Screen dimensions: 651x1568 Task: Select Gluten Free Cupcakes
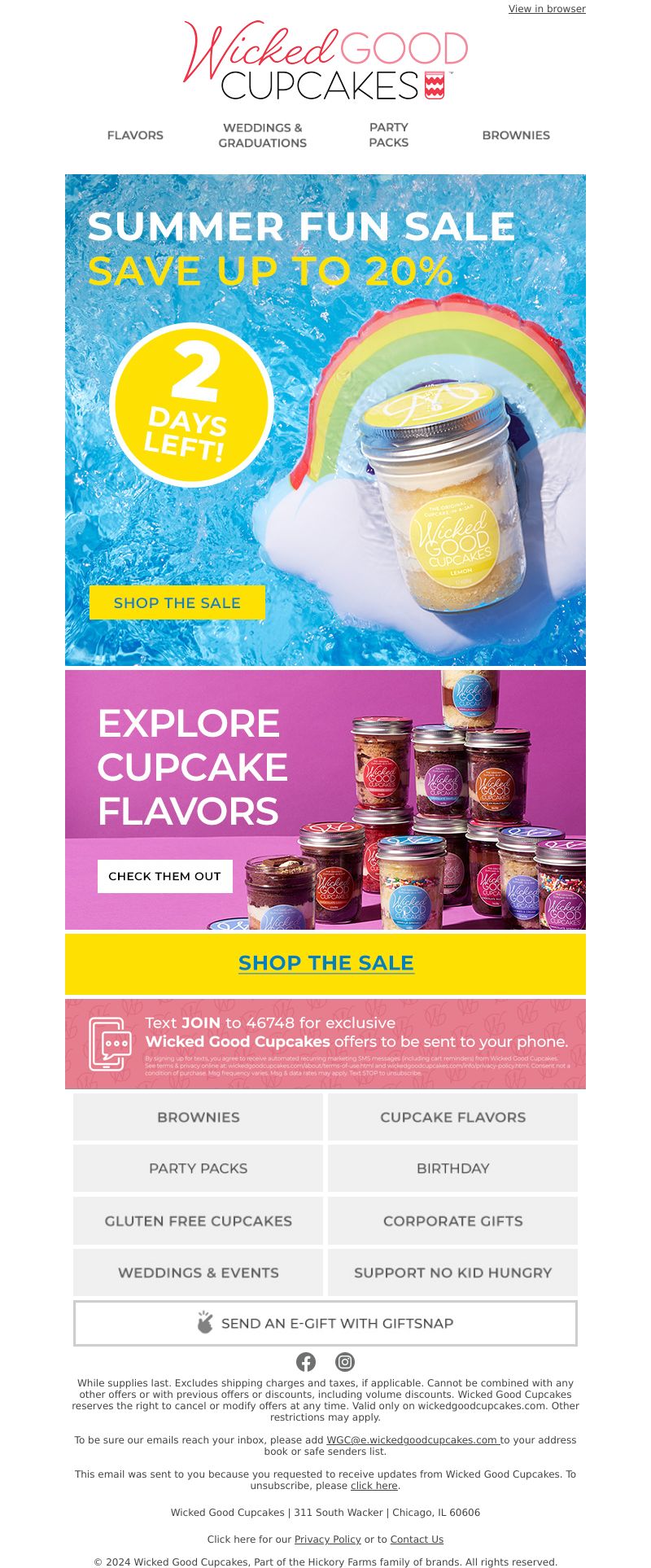coord(198,1220)
